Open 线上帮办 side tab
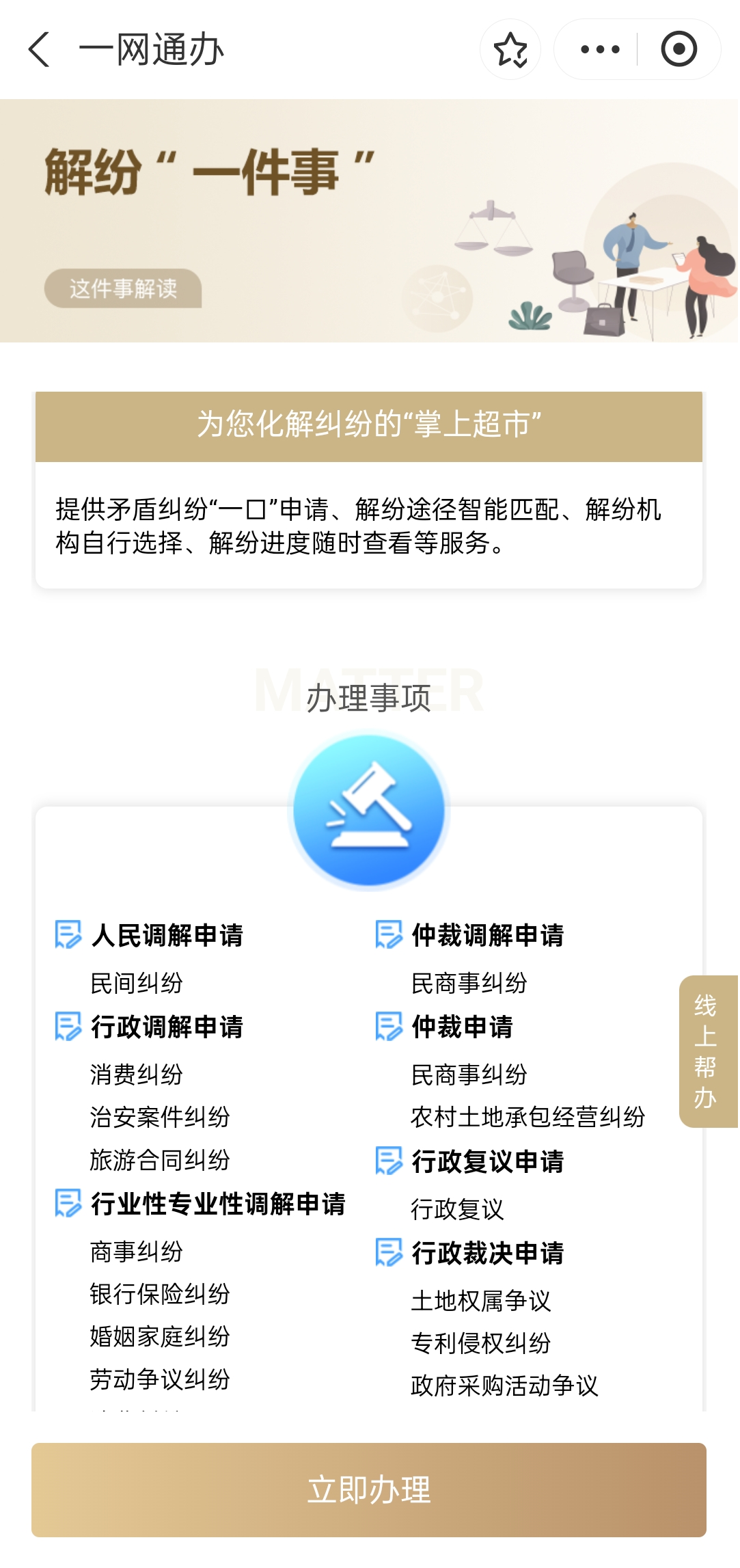 point(707,1051)
